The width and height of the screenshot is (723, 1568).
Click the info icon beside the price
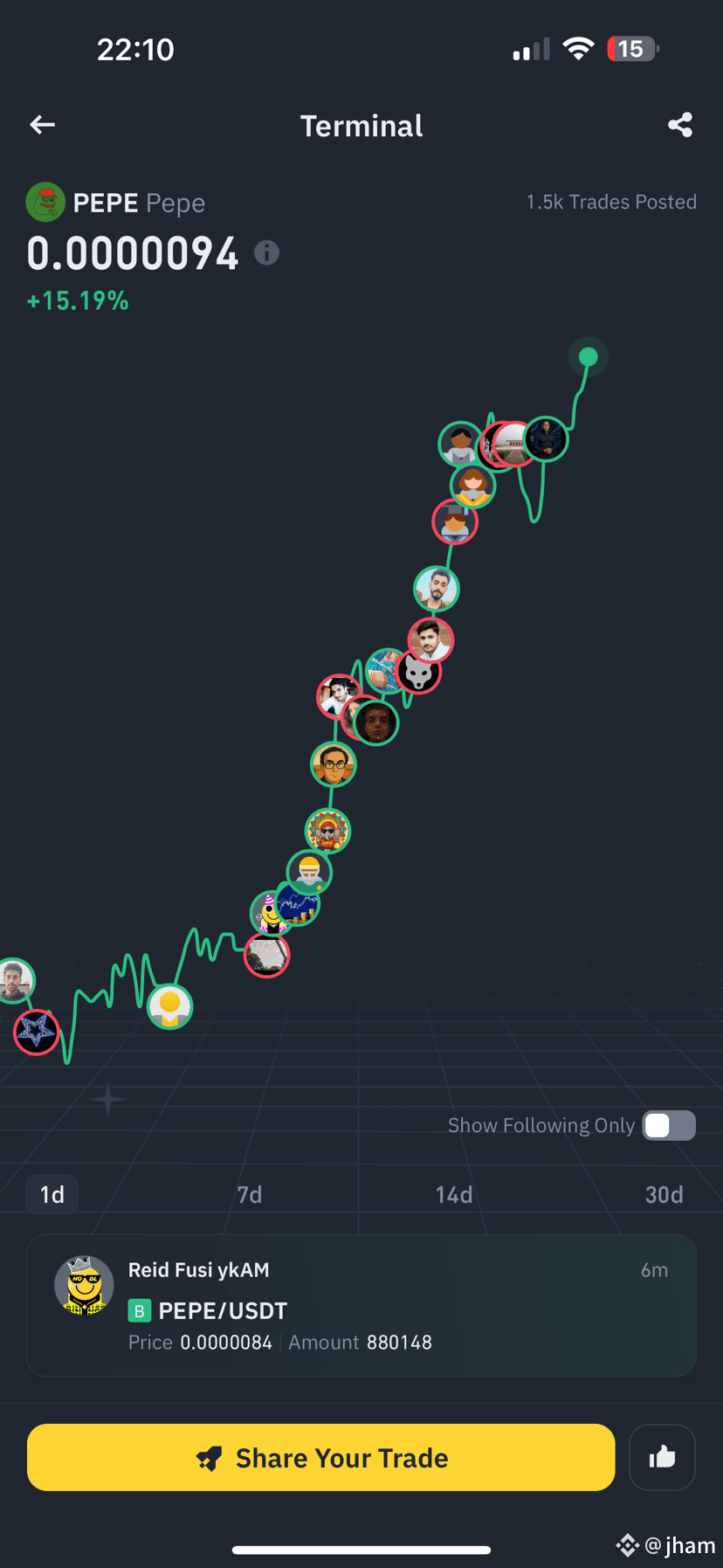[266, 252]
